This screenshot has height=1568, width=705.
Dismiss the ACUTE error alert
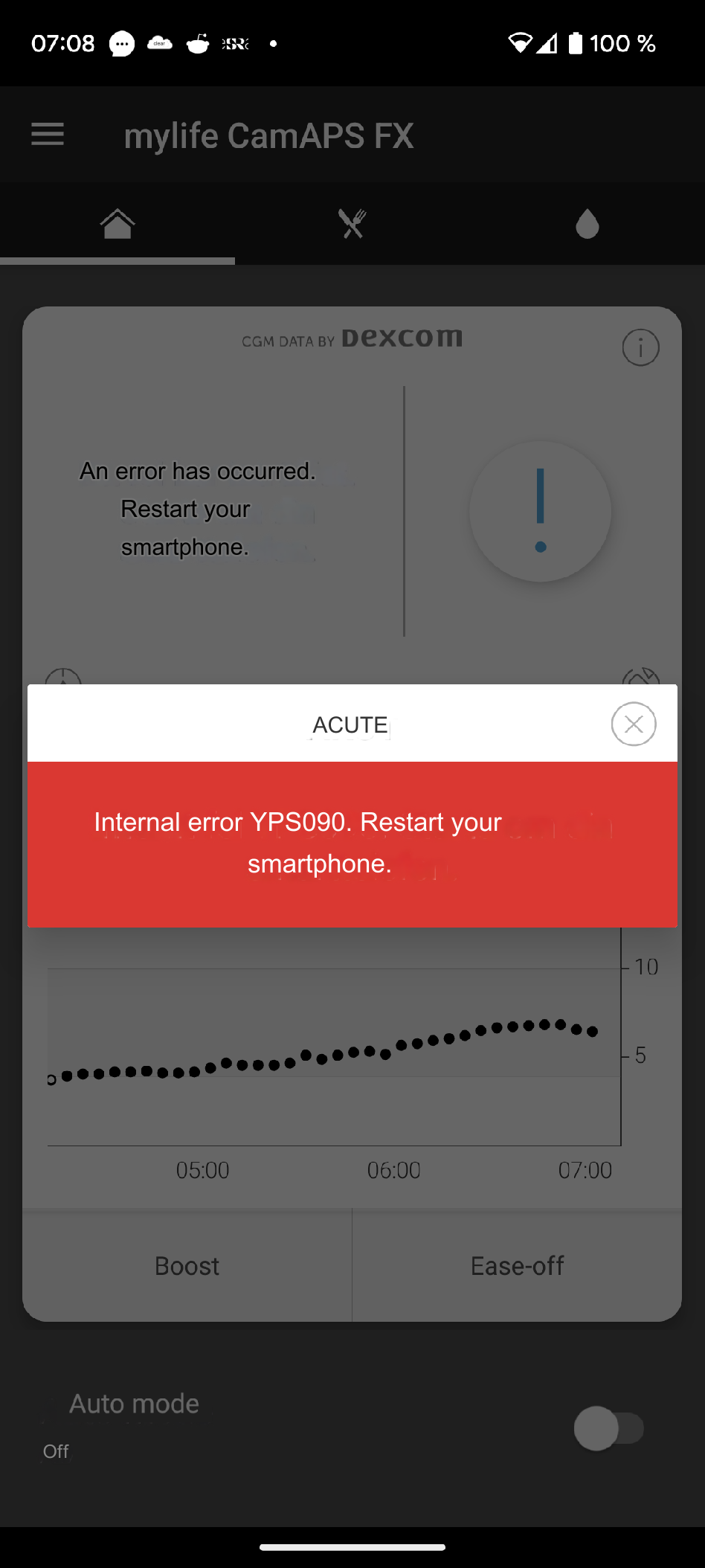[x=633, y=724]
